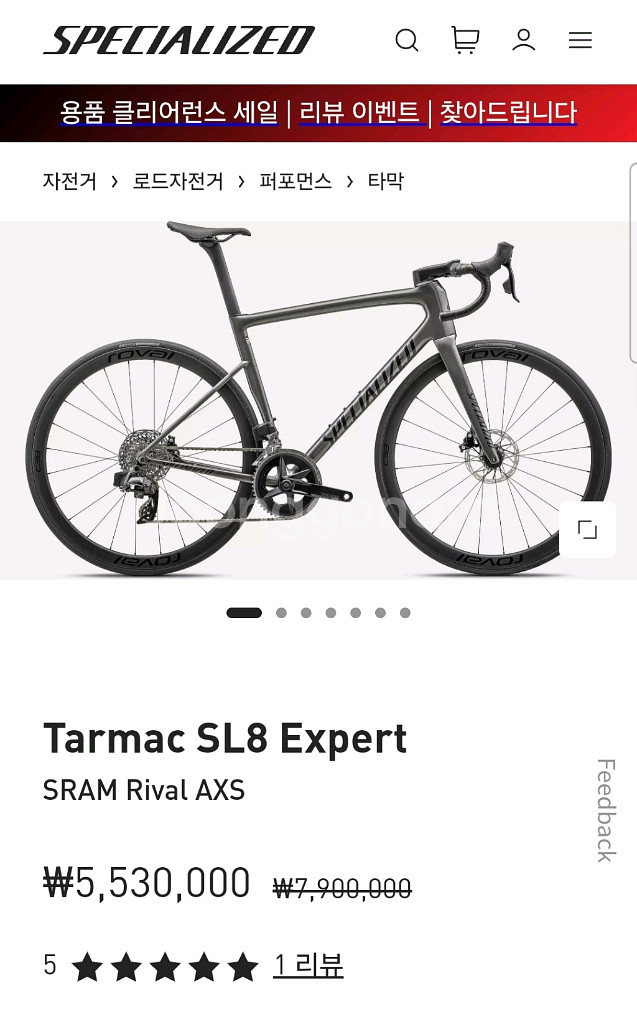Open the shopping cart

[465, 40]
